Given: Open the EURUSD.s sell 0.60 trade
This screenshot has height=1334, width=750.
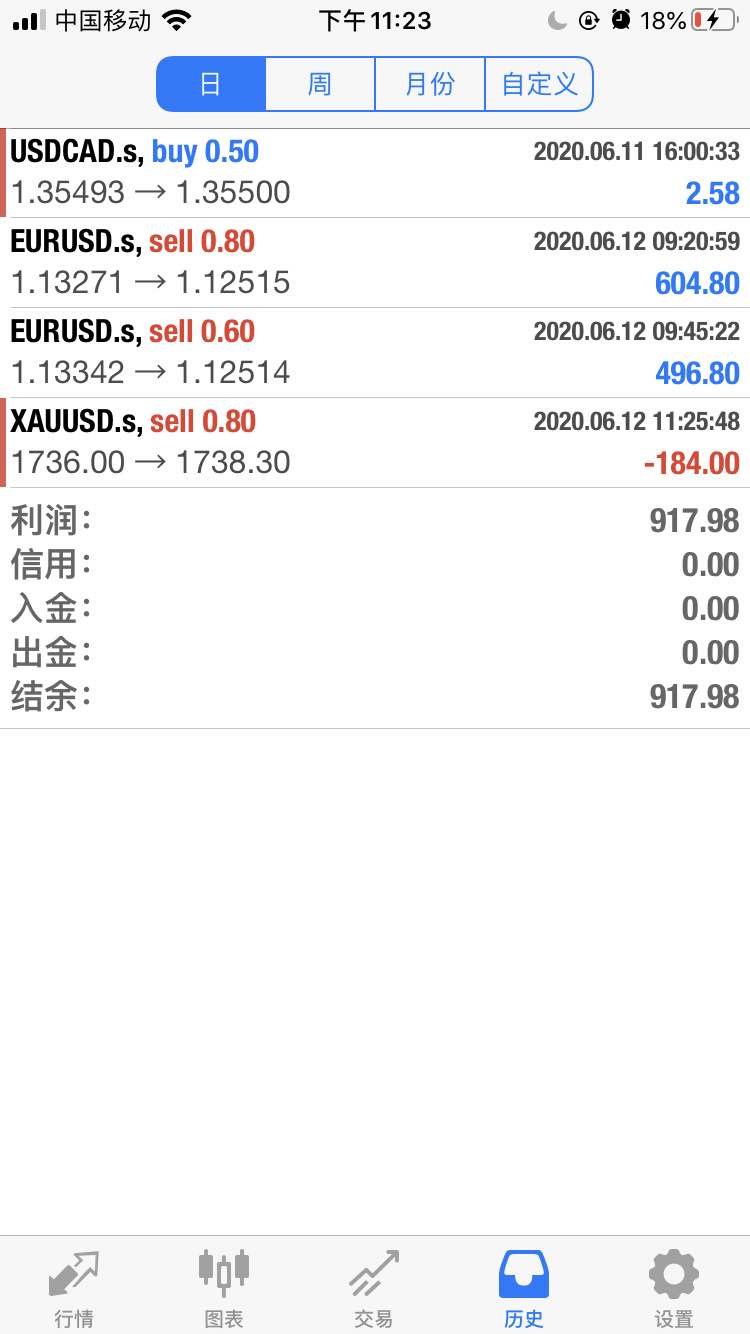Looking at the screenshot, I should coord(375,353).
